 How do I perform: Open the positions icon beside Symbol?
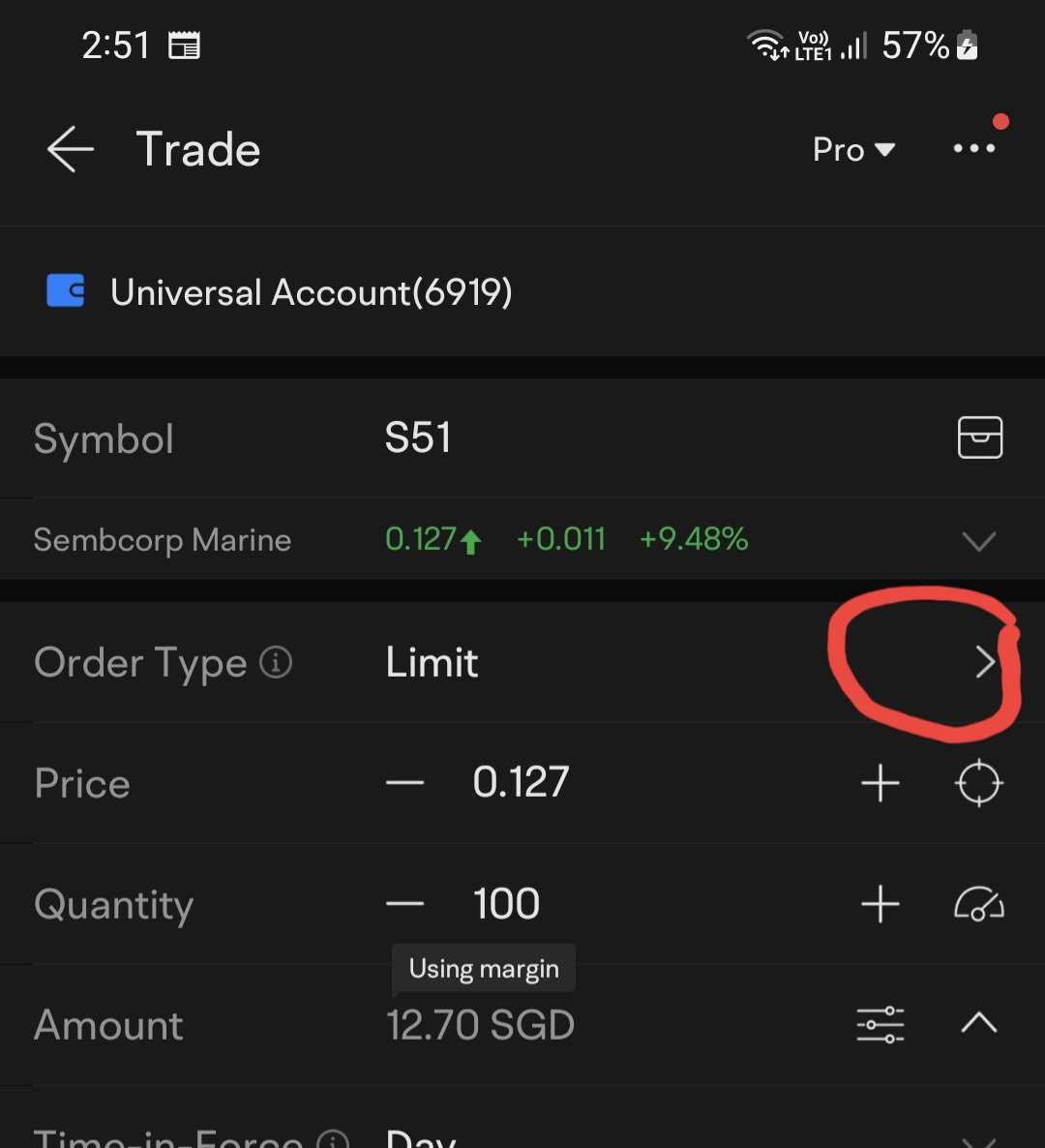point(979,438)
